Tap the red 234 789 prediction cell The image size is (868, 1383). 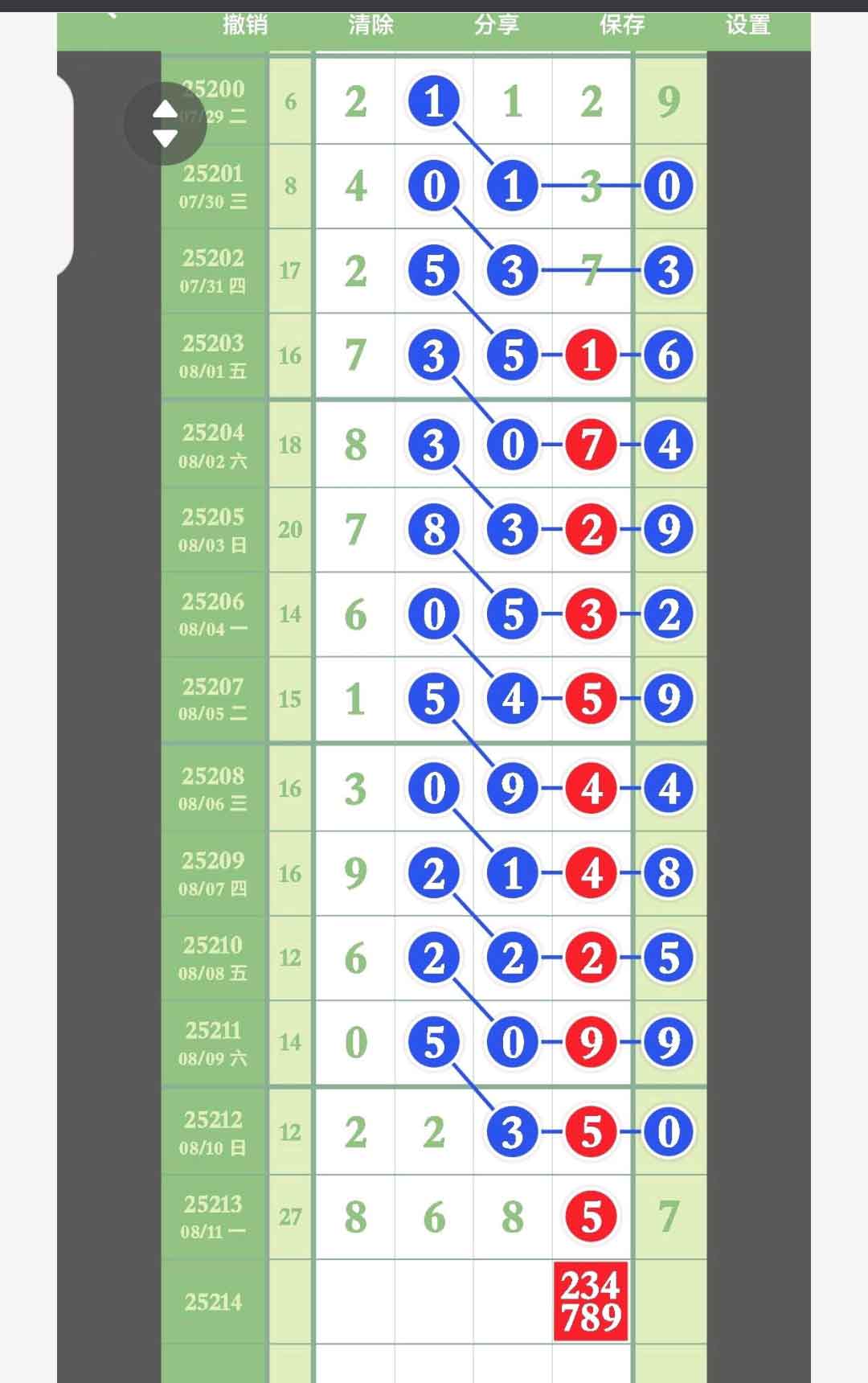(x=591, y=1301)
